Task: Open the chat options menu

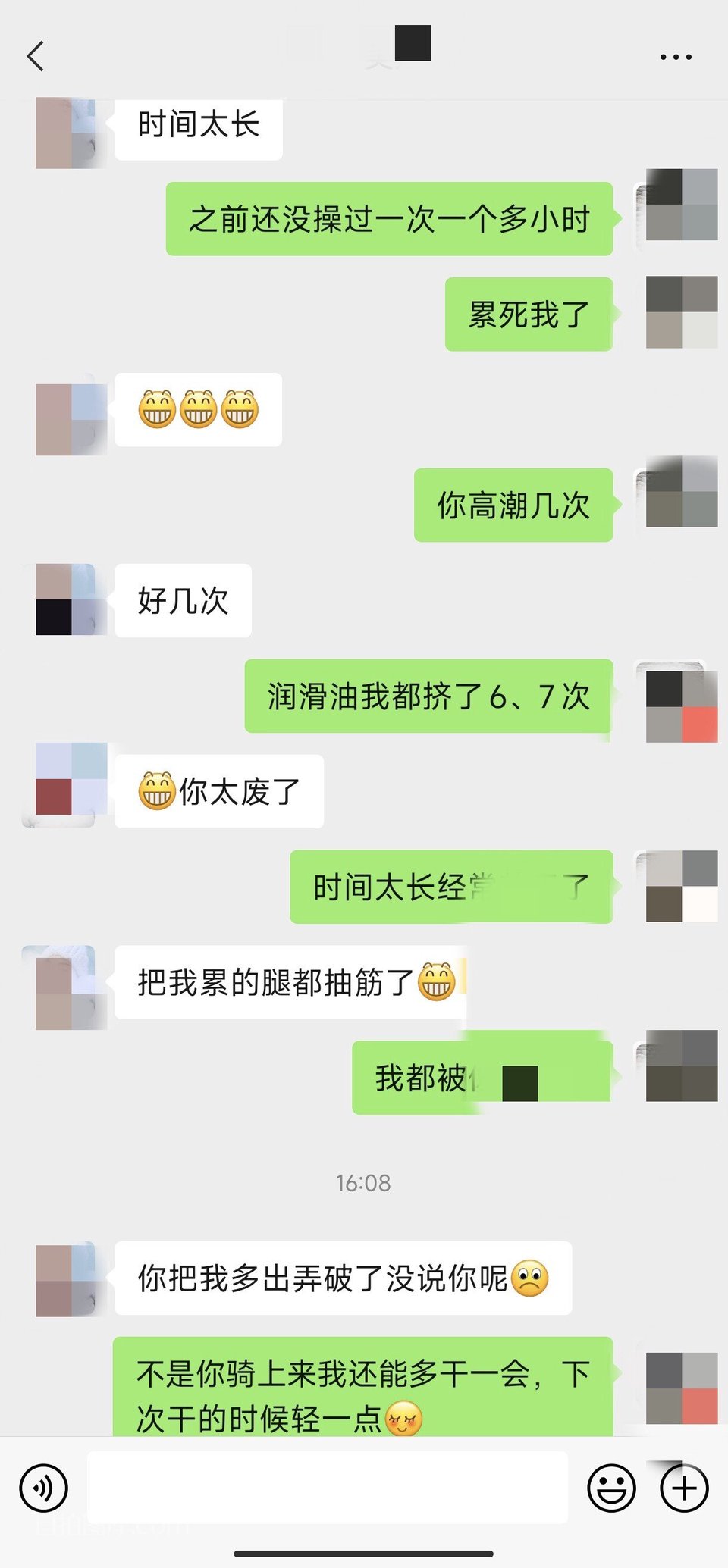Action: coord(675,57)
